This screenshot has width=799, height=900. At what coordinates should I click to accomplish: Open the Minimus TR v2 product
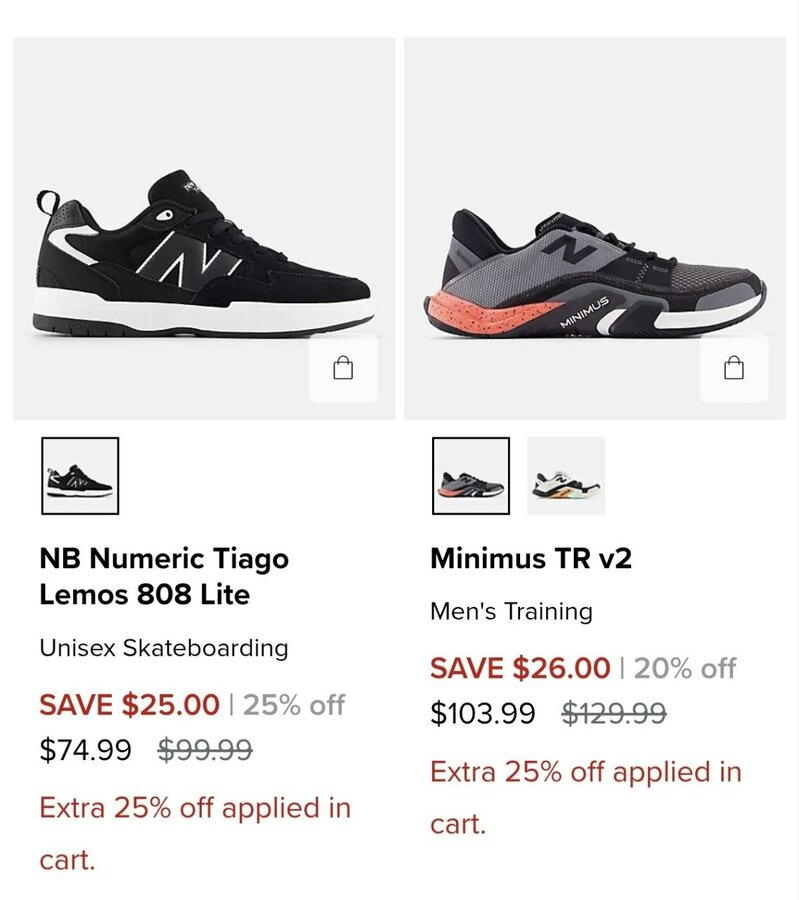[x=531, y=558]
